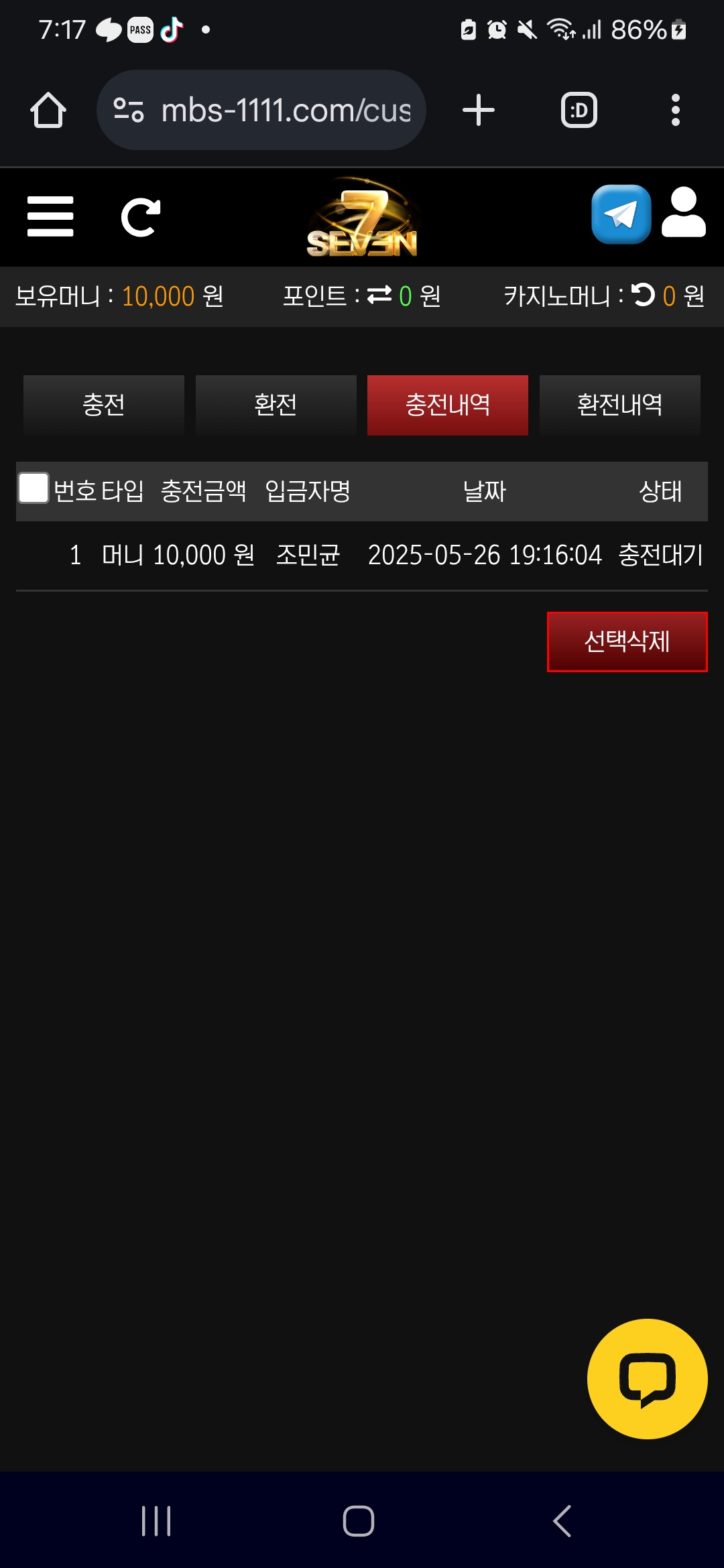Tap the system back button
This screenshot has width=724, height=1568.
point(562,1520)
